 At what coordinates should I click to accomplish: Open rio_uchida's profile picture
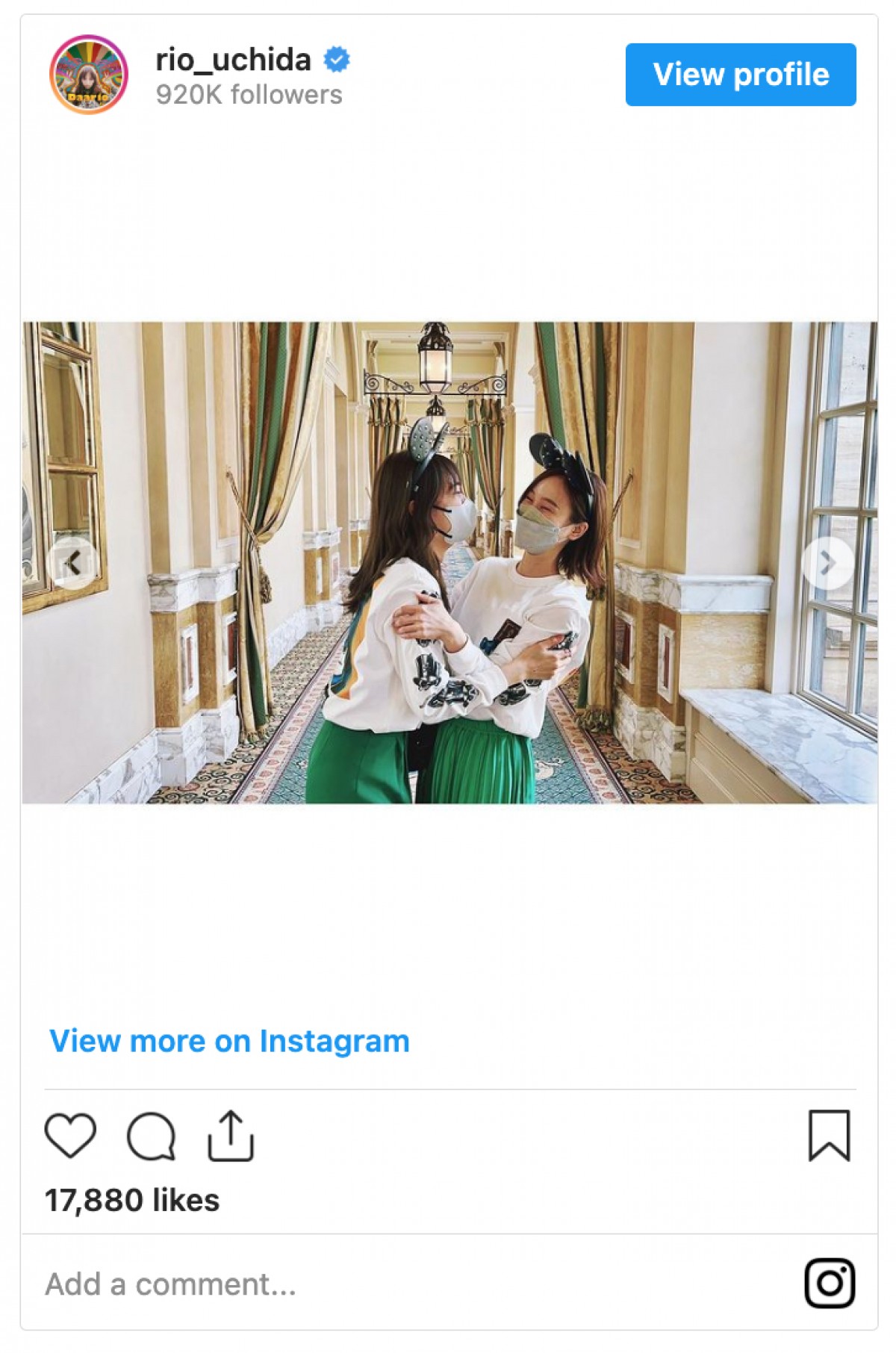[89, 75]
